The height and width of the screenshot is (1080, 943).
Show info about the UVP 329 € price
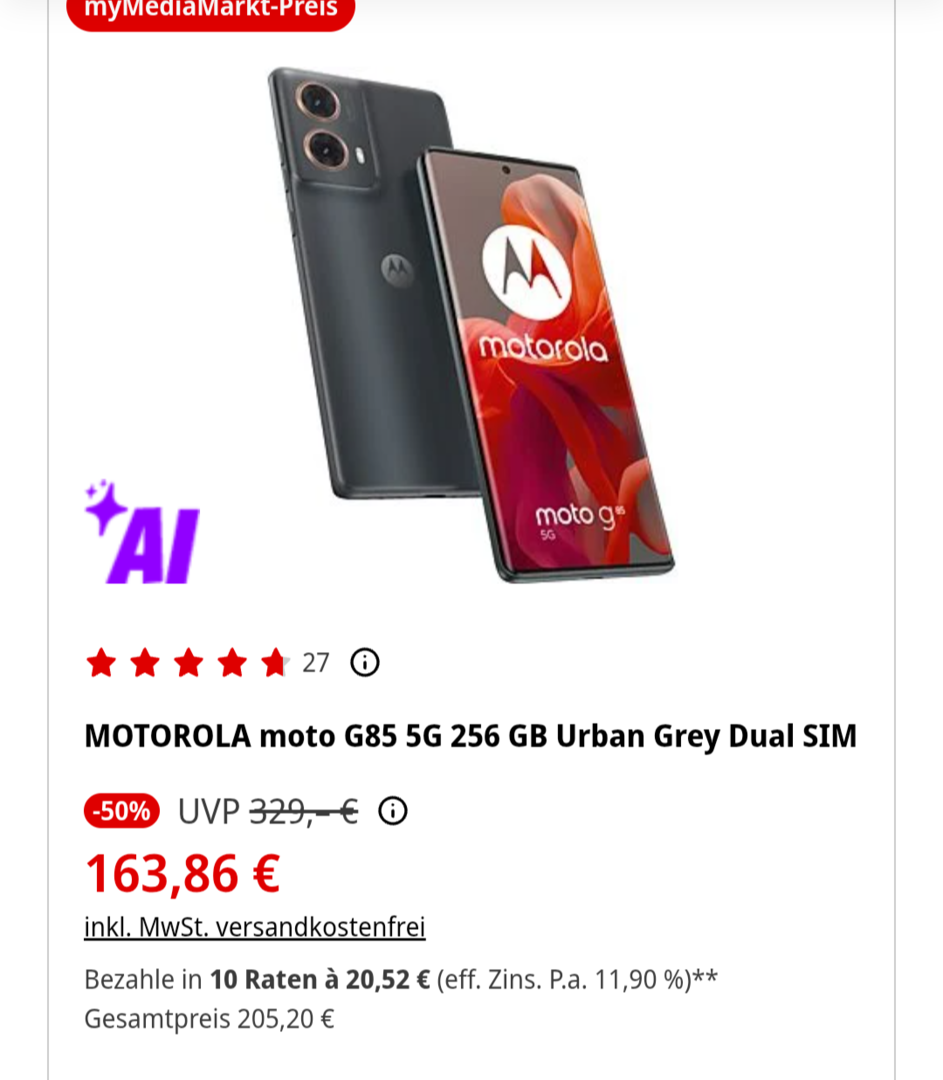tap(393, 811)
